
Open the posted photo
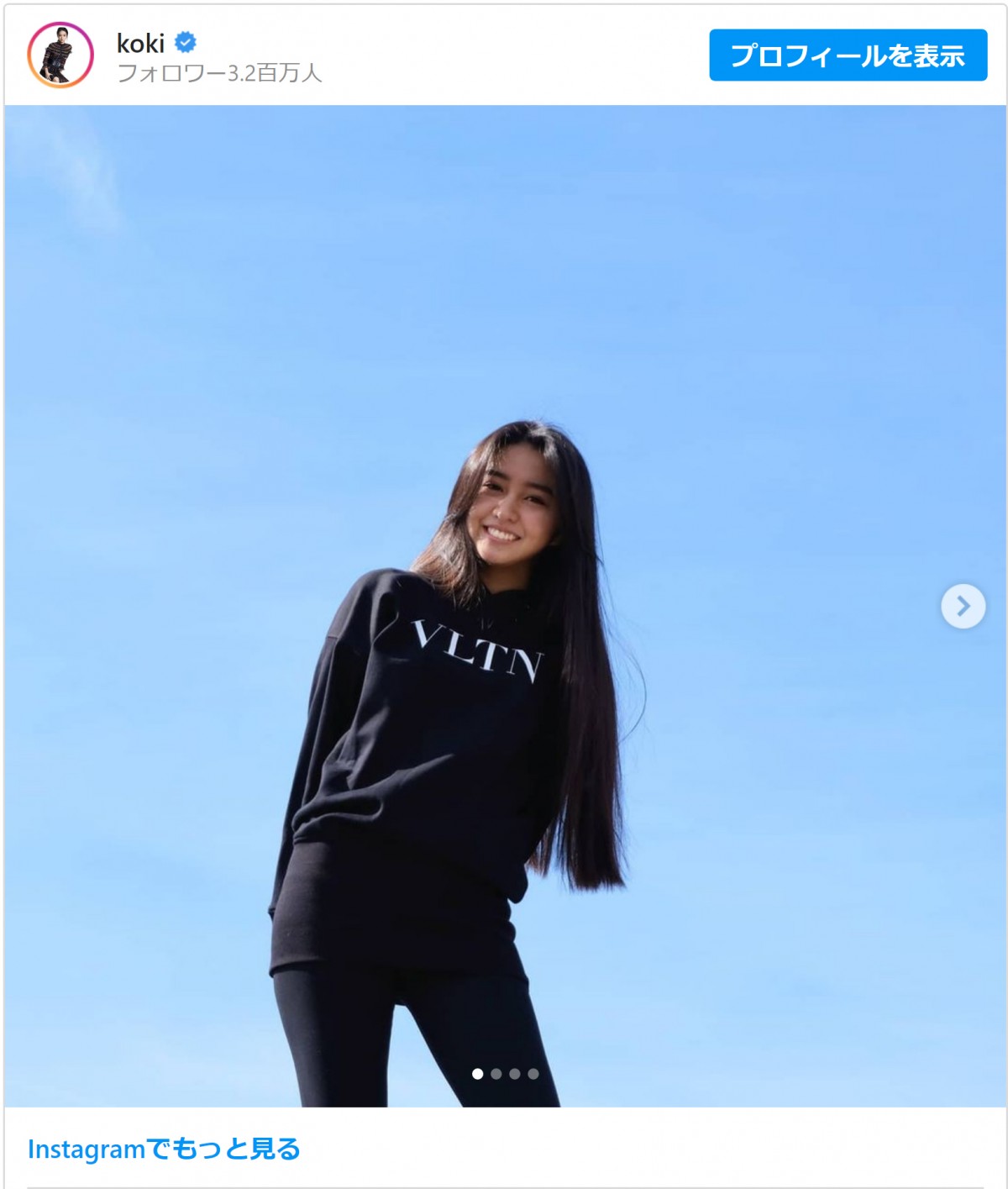[x=470, y=605]
